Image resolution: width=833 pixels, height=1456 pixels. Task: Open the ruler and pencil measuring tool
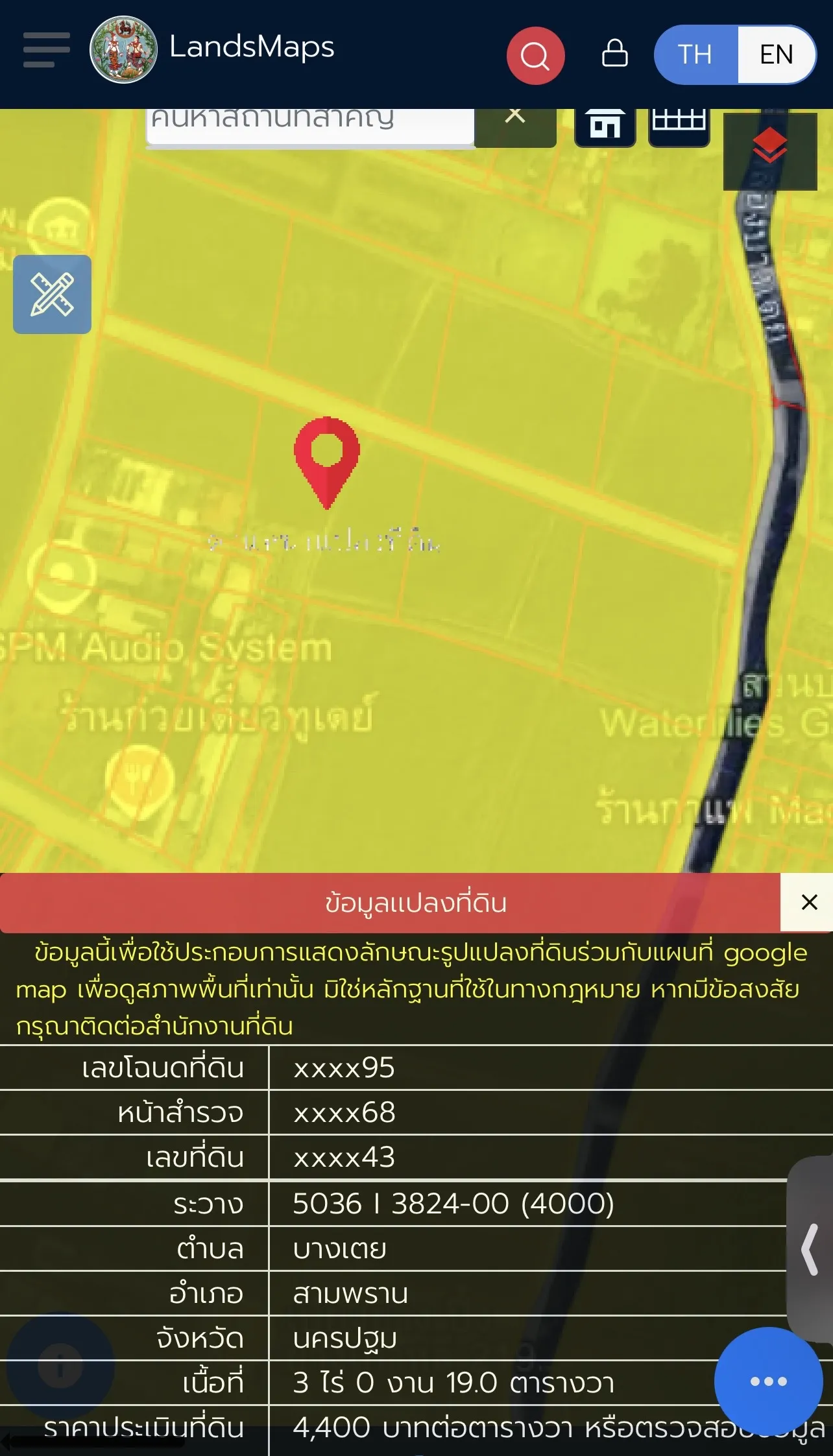[52, 294]
